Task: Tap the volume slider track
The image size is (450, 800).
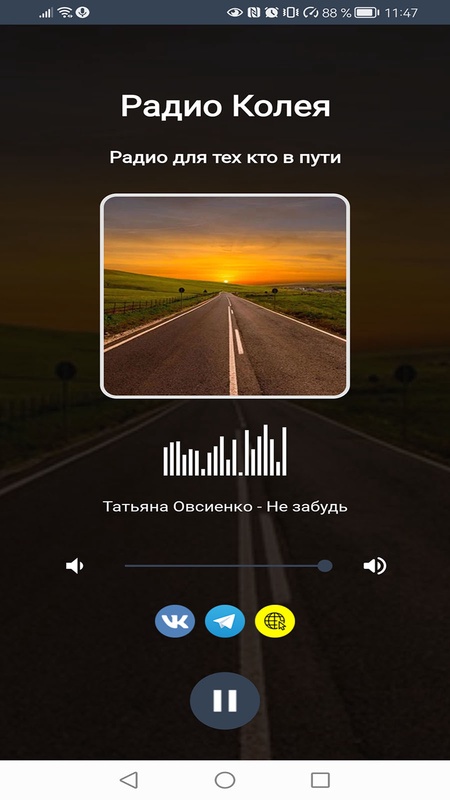Action: point(228,566)
